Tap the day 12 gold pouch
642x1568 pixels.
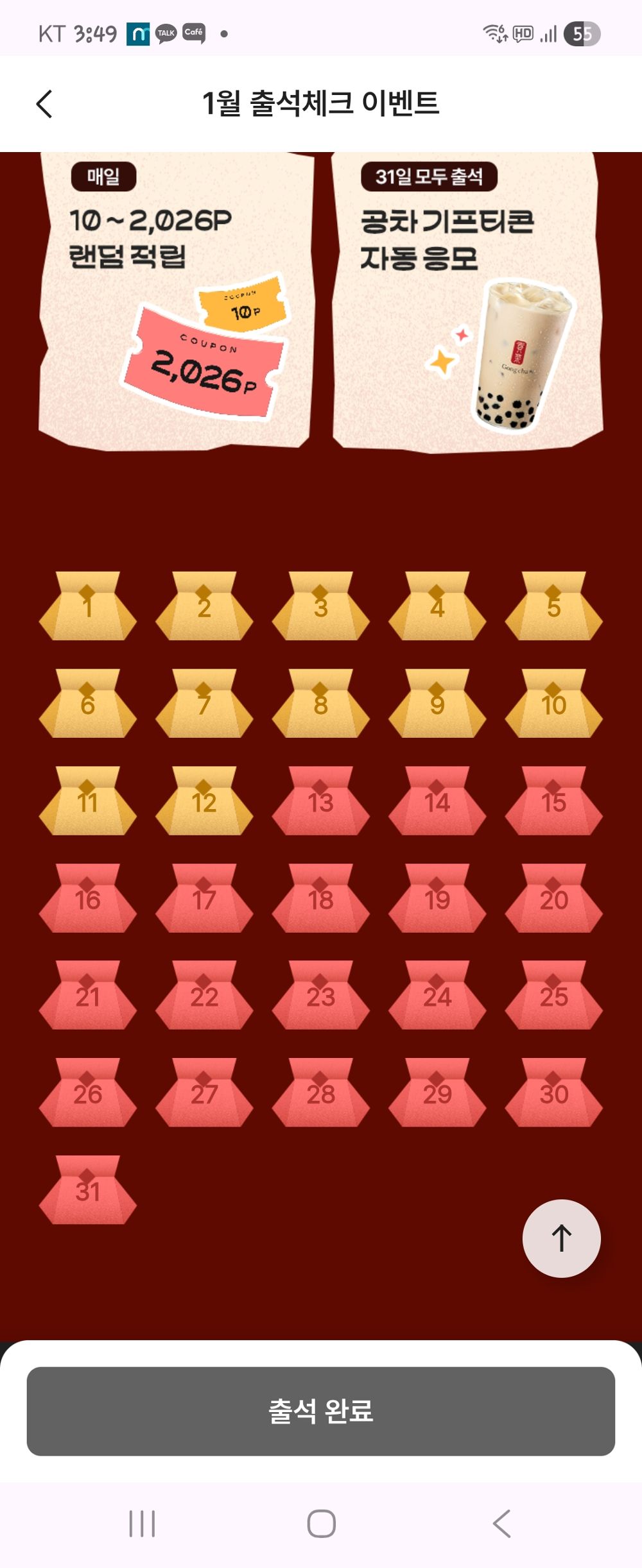(x=204, y=802)
